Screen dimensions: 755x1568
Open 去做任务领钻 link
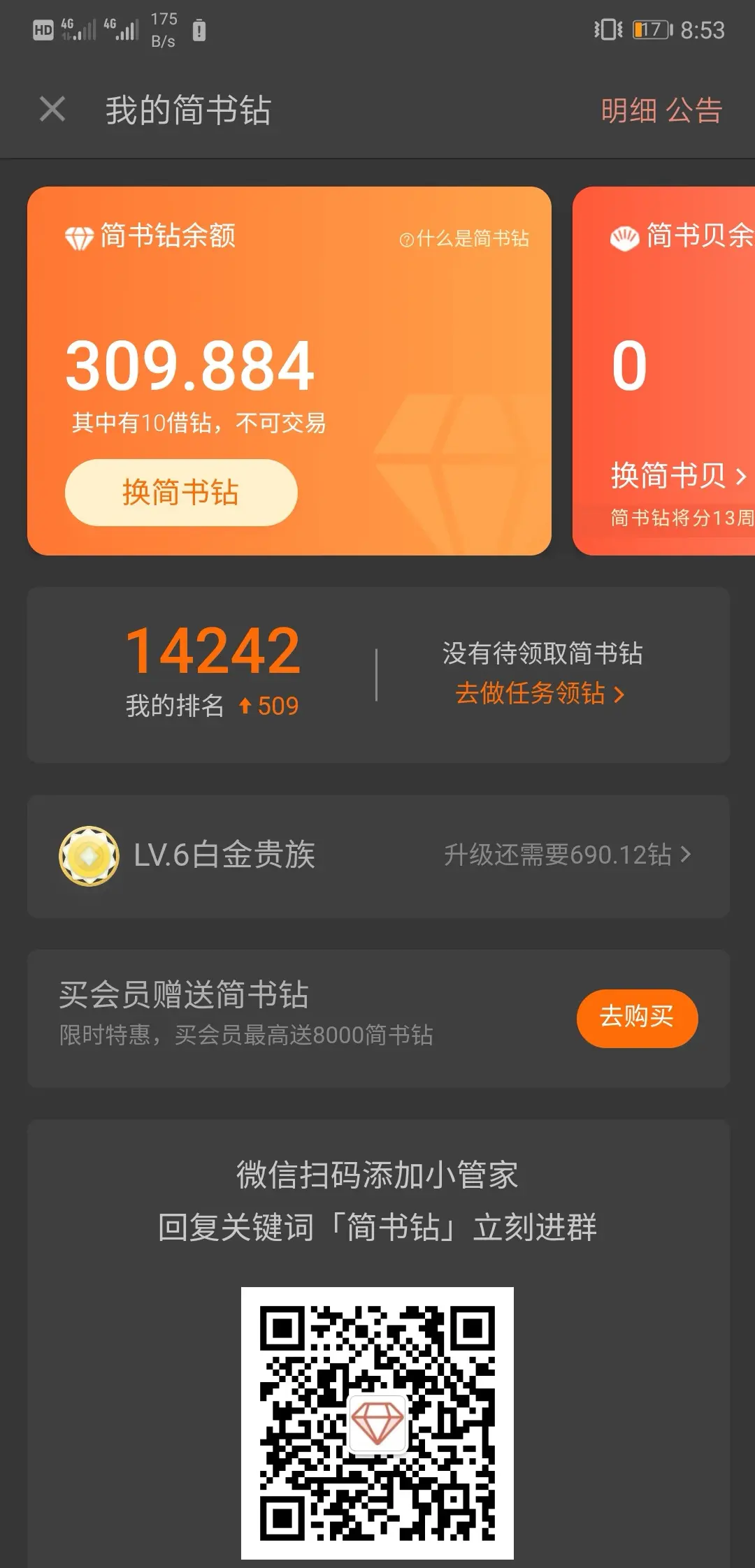point(540,693)
